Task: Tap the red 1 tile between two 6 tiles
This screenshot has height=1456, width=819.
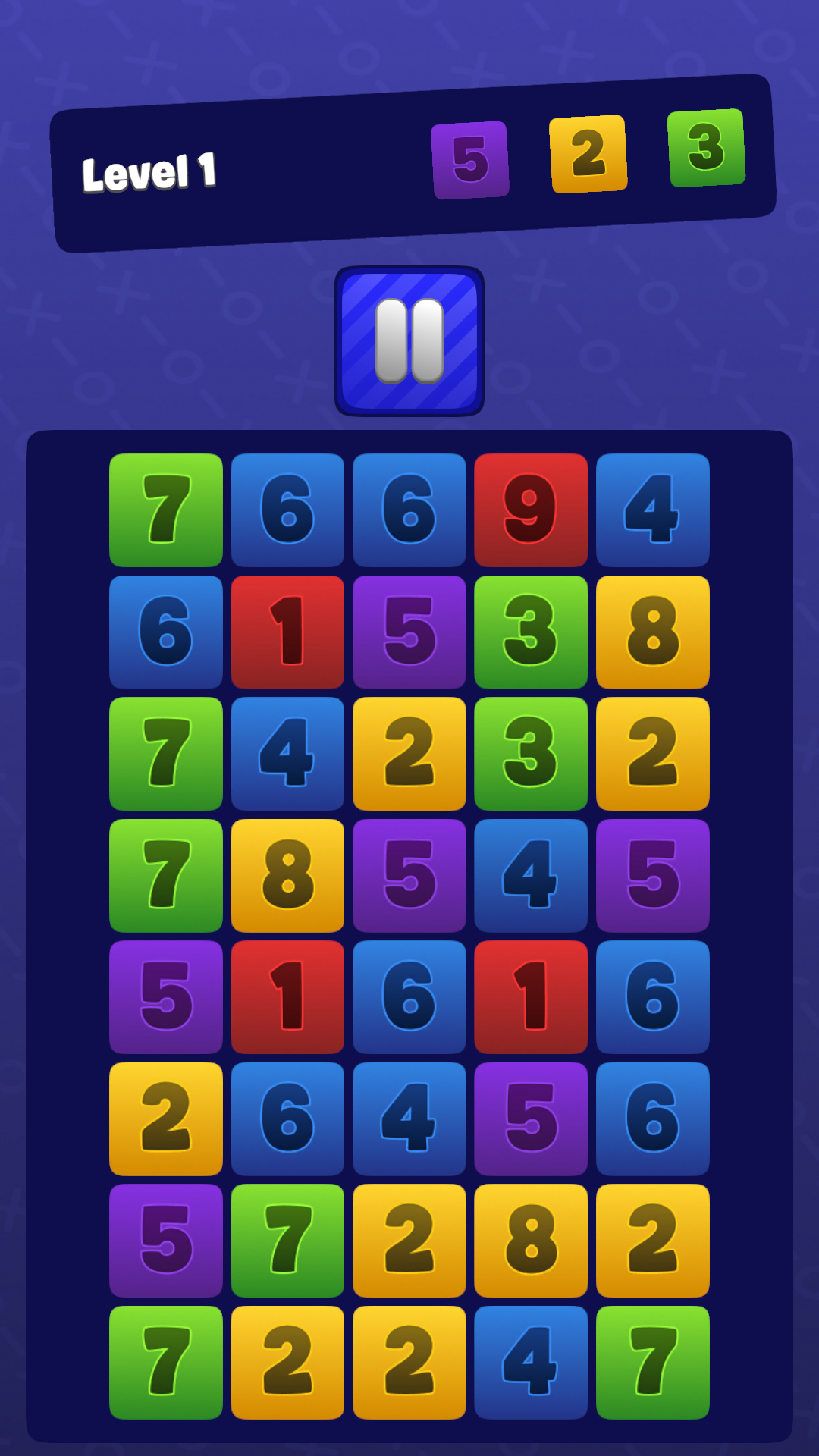Action: coord(531,997)
